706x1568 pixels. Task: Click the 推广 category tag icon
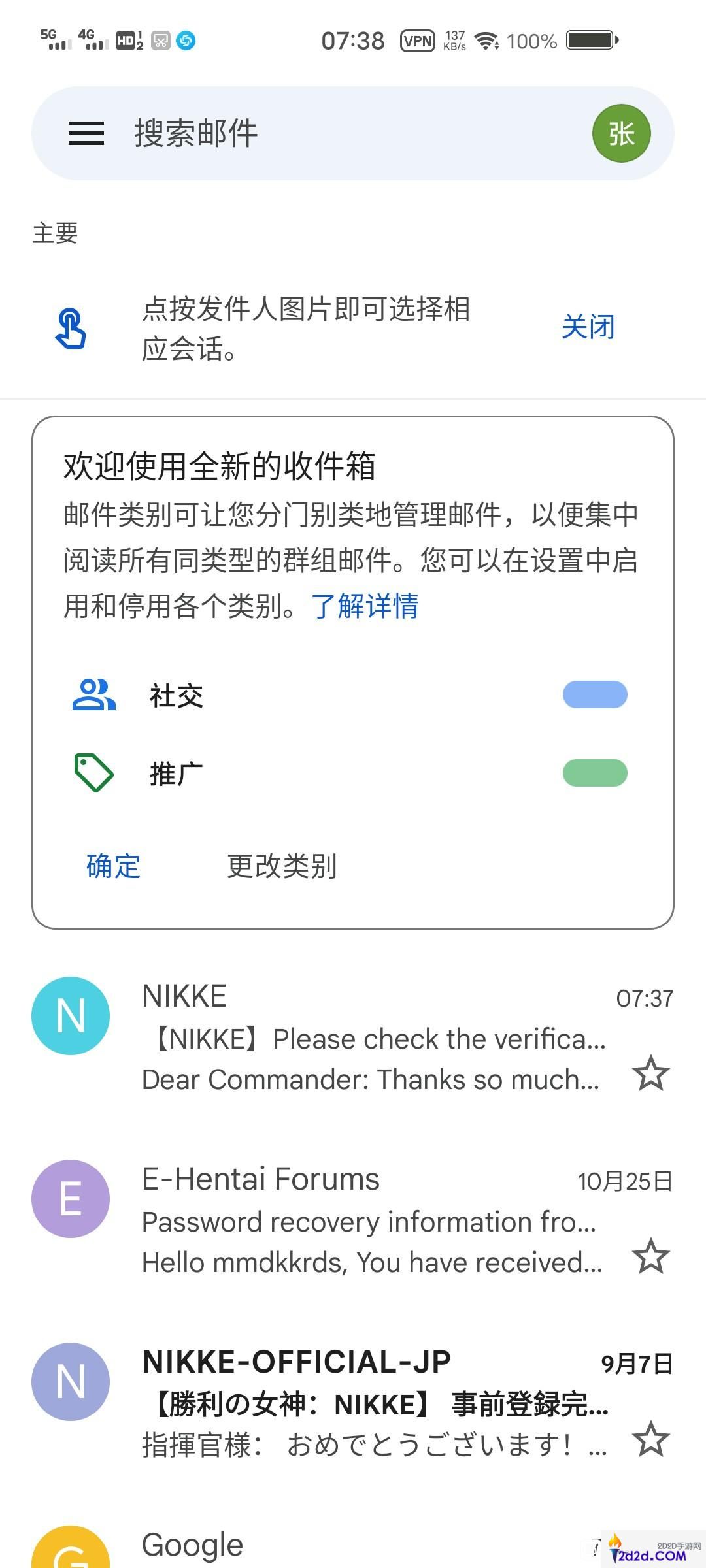[x=93, y=772]
